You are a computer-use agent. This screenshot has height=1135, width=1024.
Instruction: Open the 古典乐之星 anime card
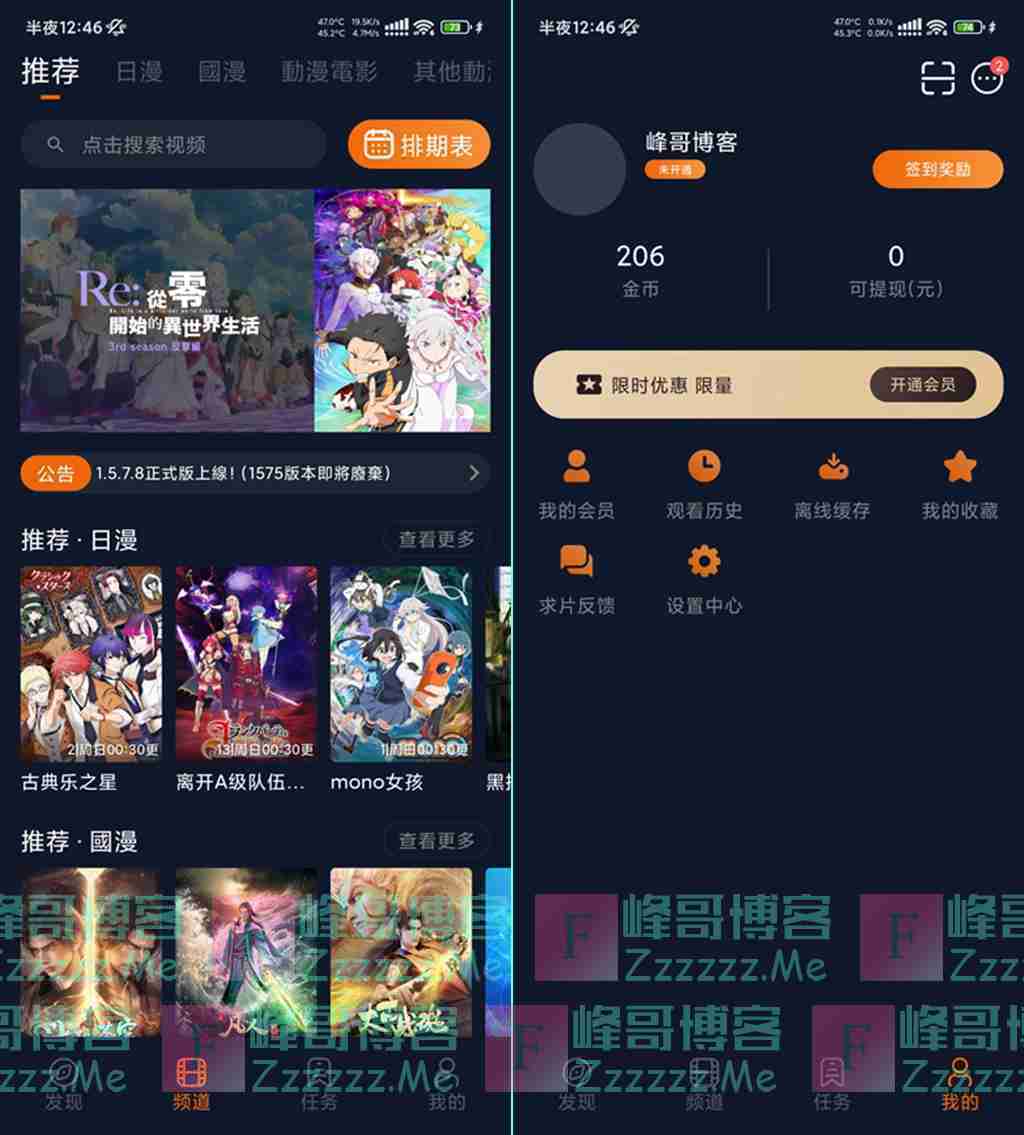91,678
